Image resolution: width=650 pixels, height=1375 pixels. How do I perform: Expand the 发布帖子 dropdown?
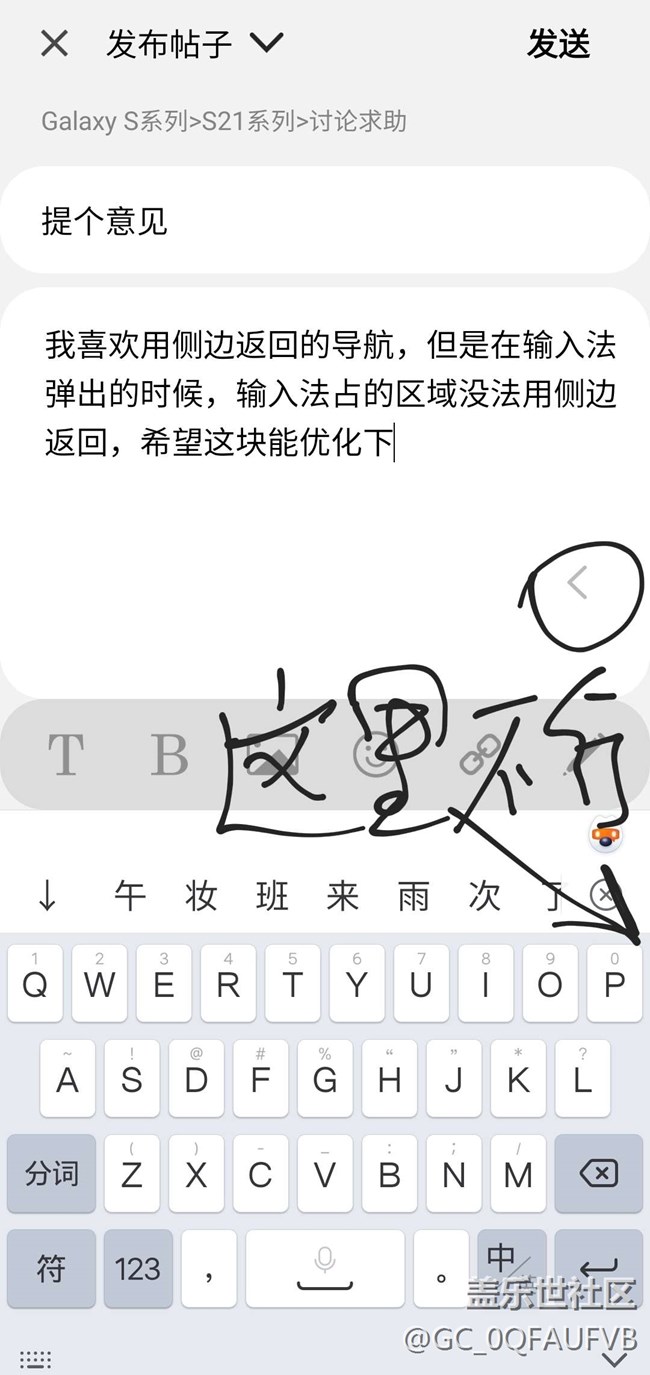pos(266,43)
